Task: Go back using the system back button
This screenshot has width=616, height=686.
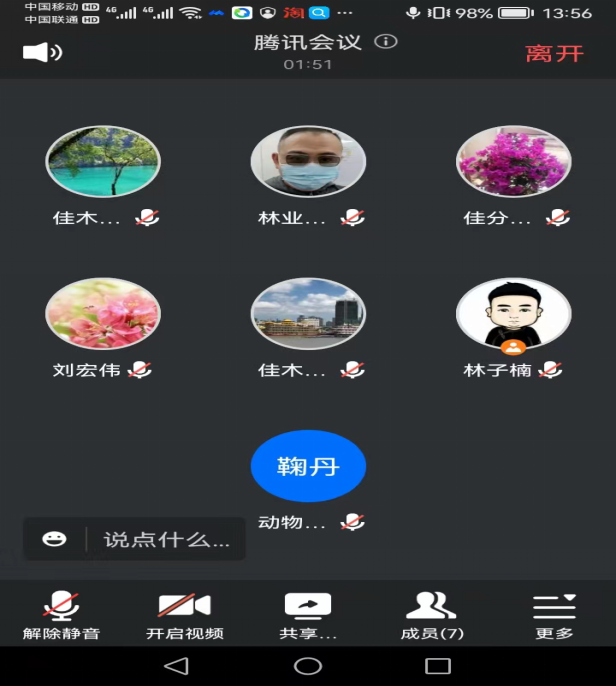Action: [x=176, y=666]
